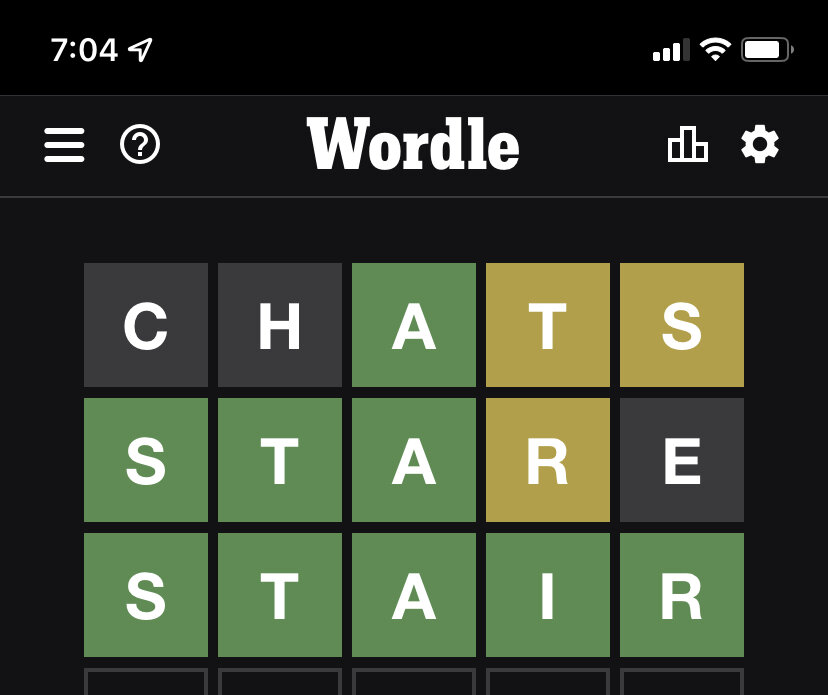Open the help question mark
This screenshot has width=828, height=695.
tap(140, 145)
